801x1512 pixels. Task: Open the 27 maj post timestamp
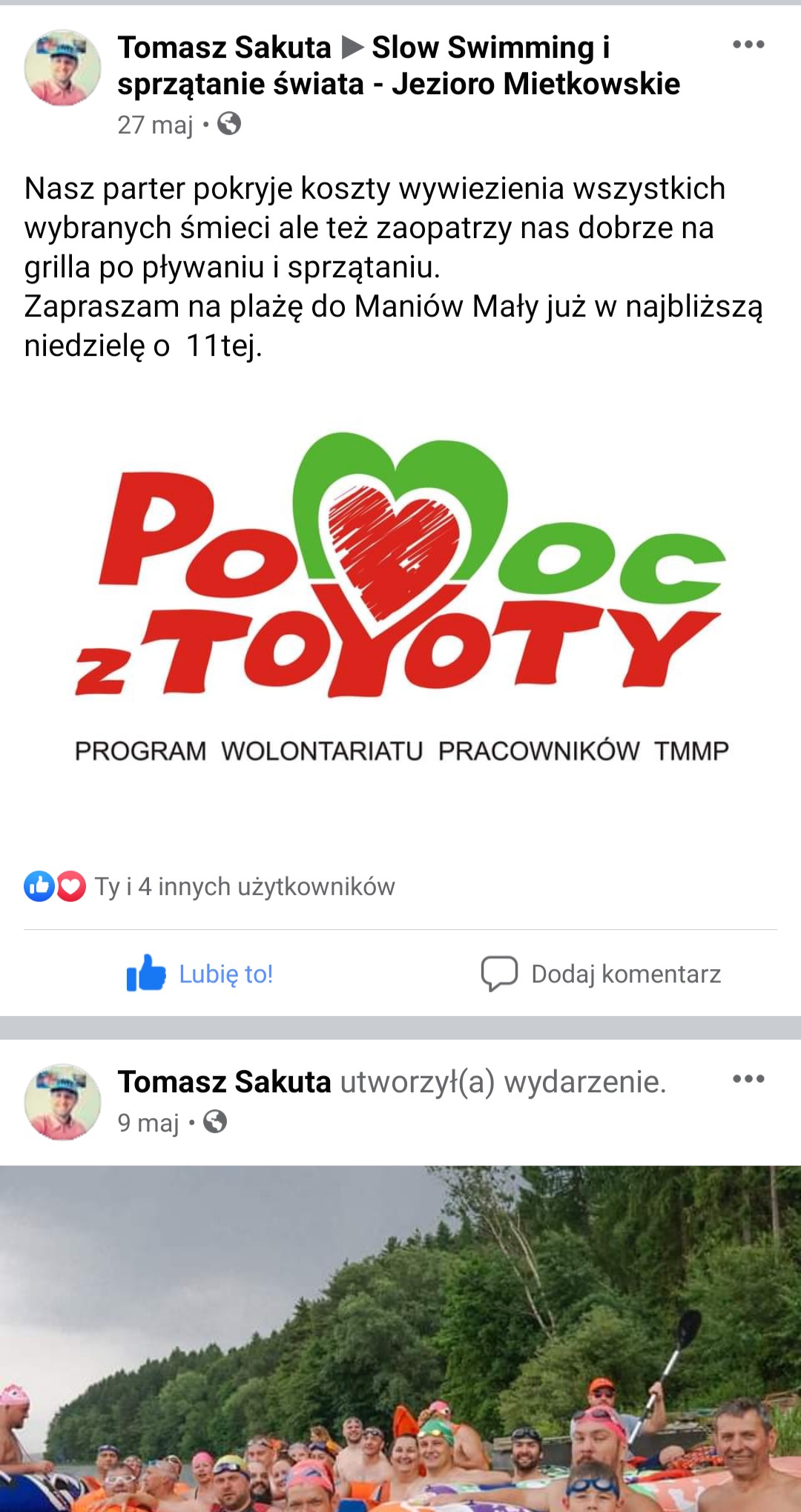click(x=155, y=125)
